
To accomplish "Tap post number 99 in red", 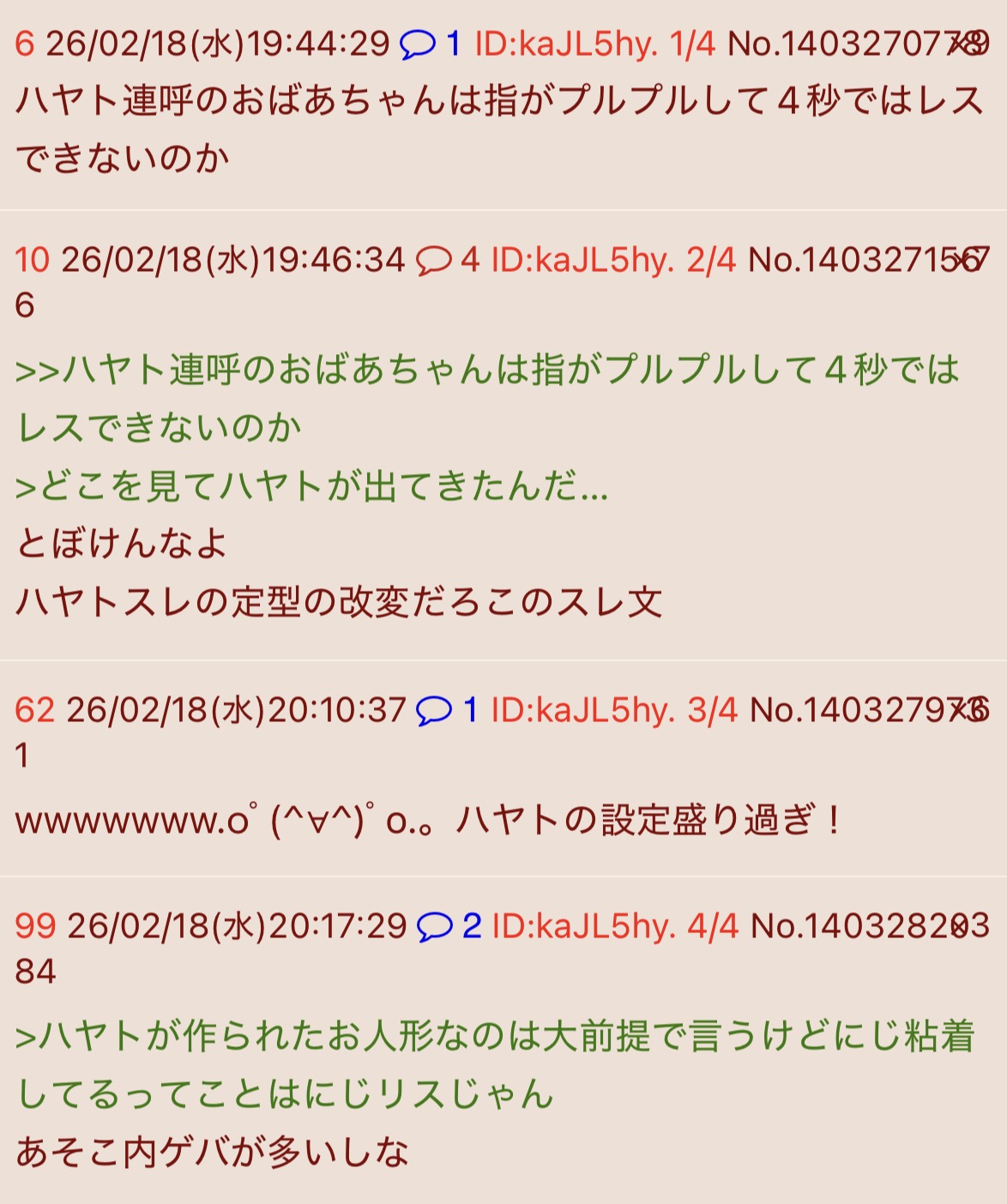I will (35, 925).
